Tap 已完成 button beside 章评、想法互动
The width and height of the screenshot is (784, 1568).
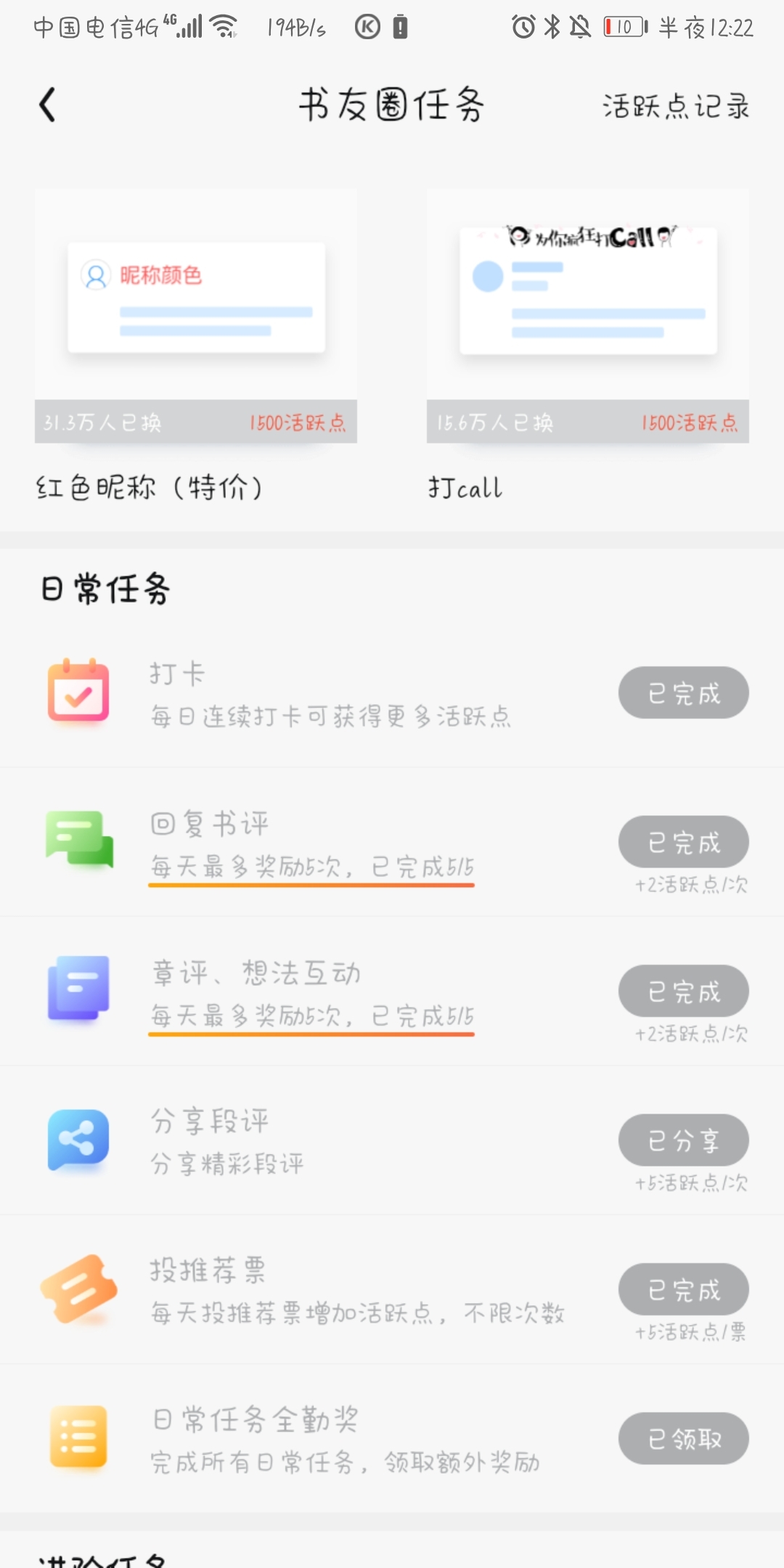pos(684,991)
